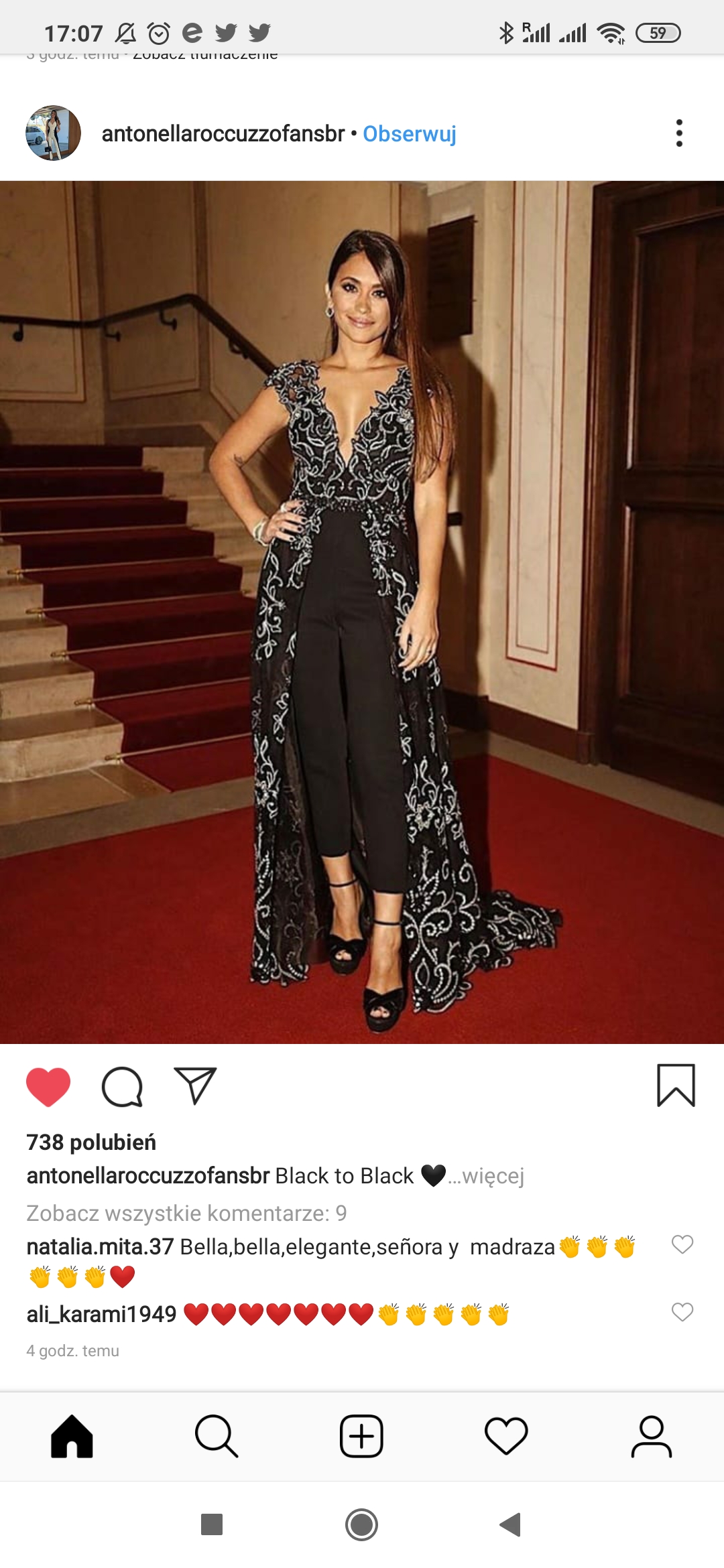
Task: Create a new post with the plus tab
Action: (361, 1436)
